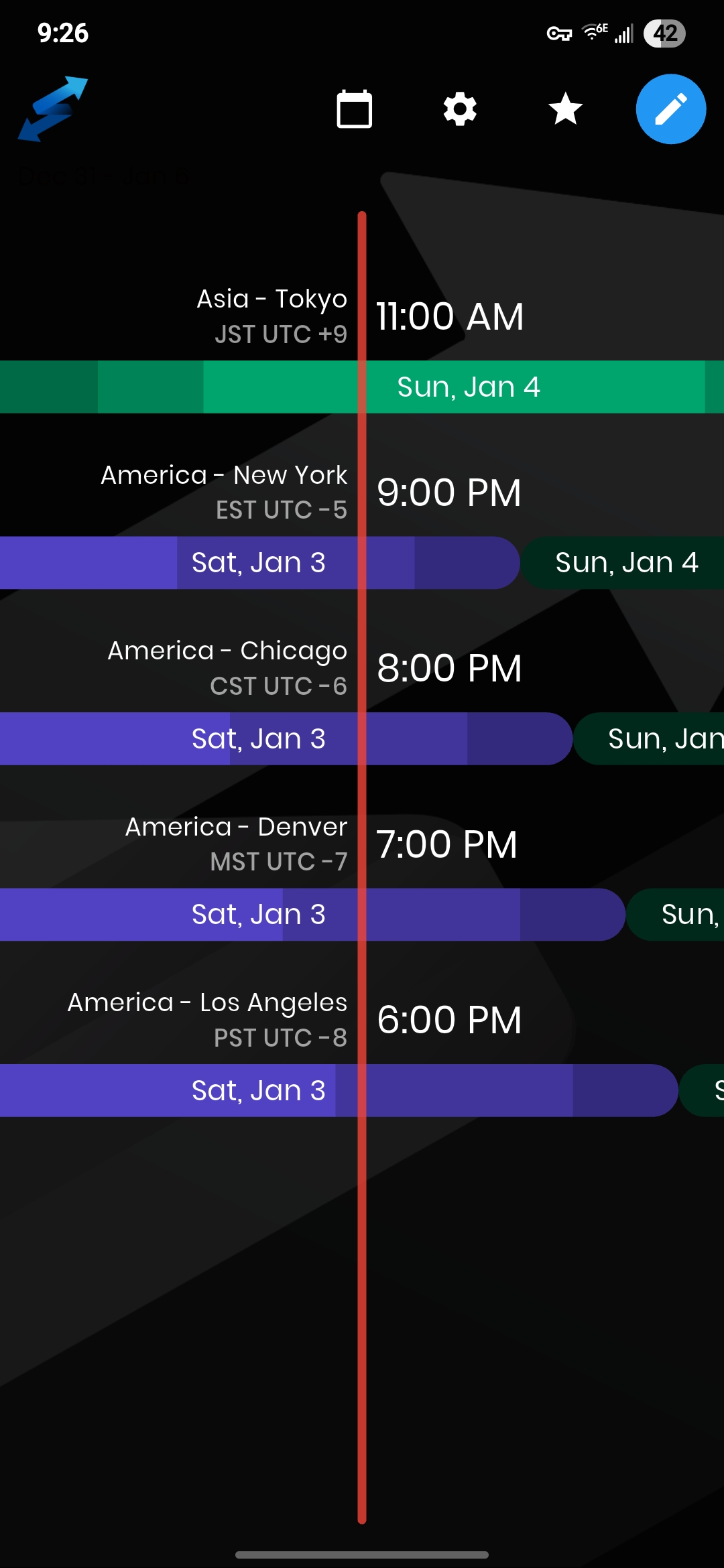Open favorites with the star icon
This screenshot has width=724, height=1568.
coord(565,109)
